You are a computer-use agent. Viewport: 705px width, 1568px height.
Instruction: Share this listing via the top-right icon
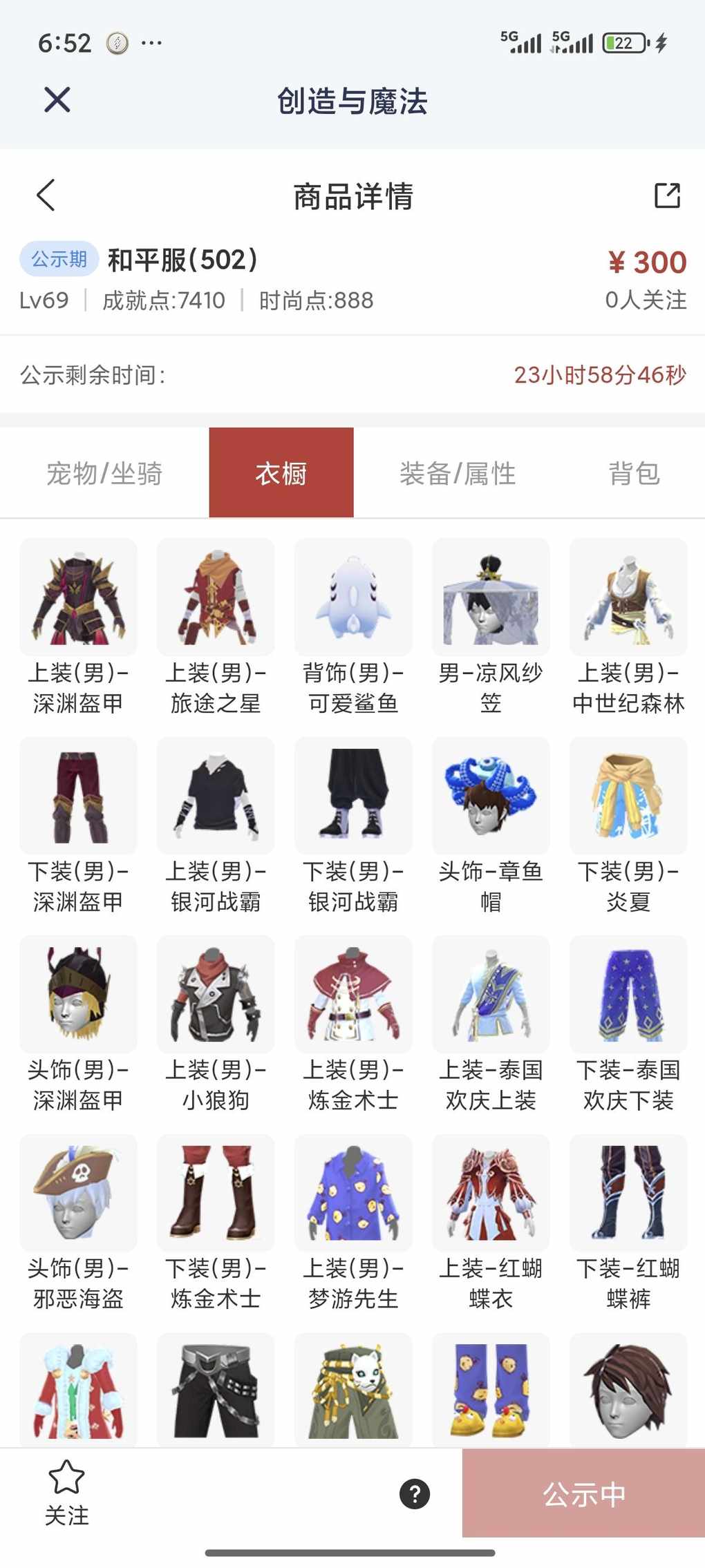point(667,195)
